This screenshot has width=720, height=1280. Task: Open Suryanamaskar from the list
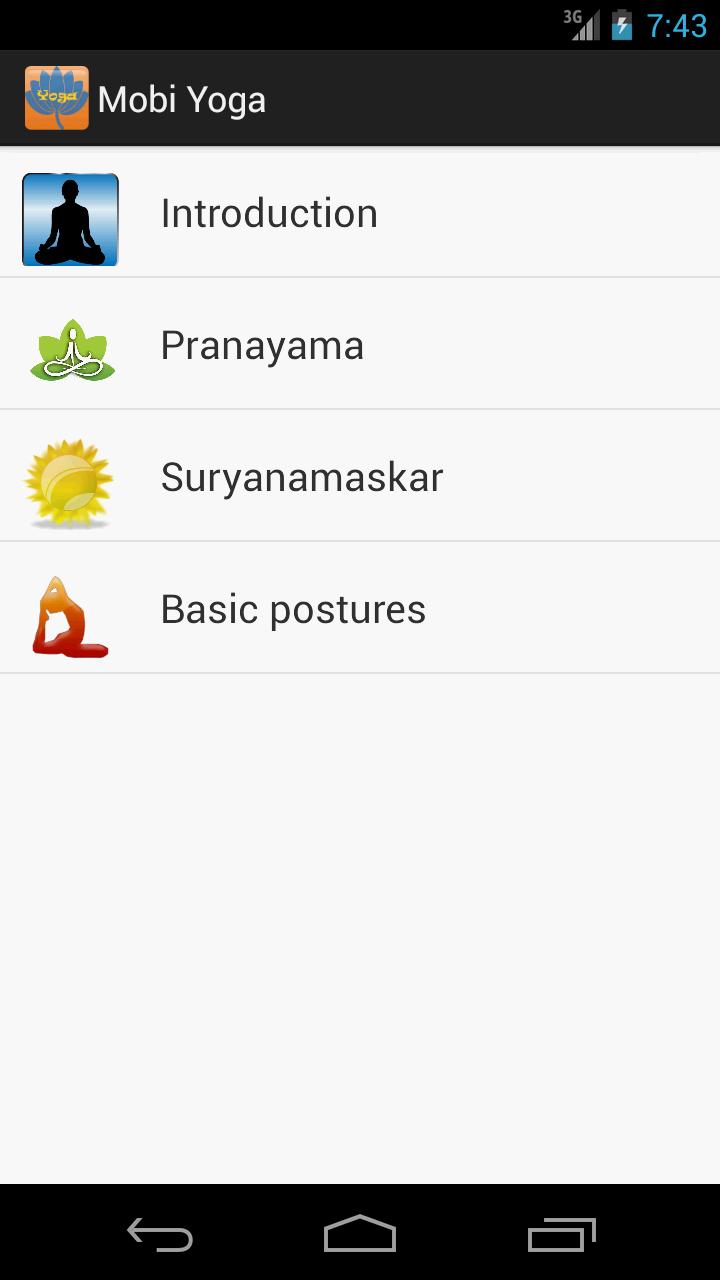pos(360,477)
